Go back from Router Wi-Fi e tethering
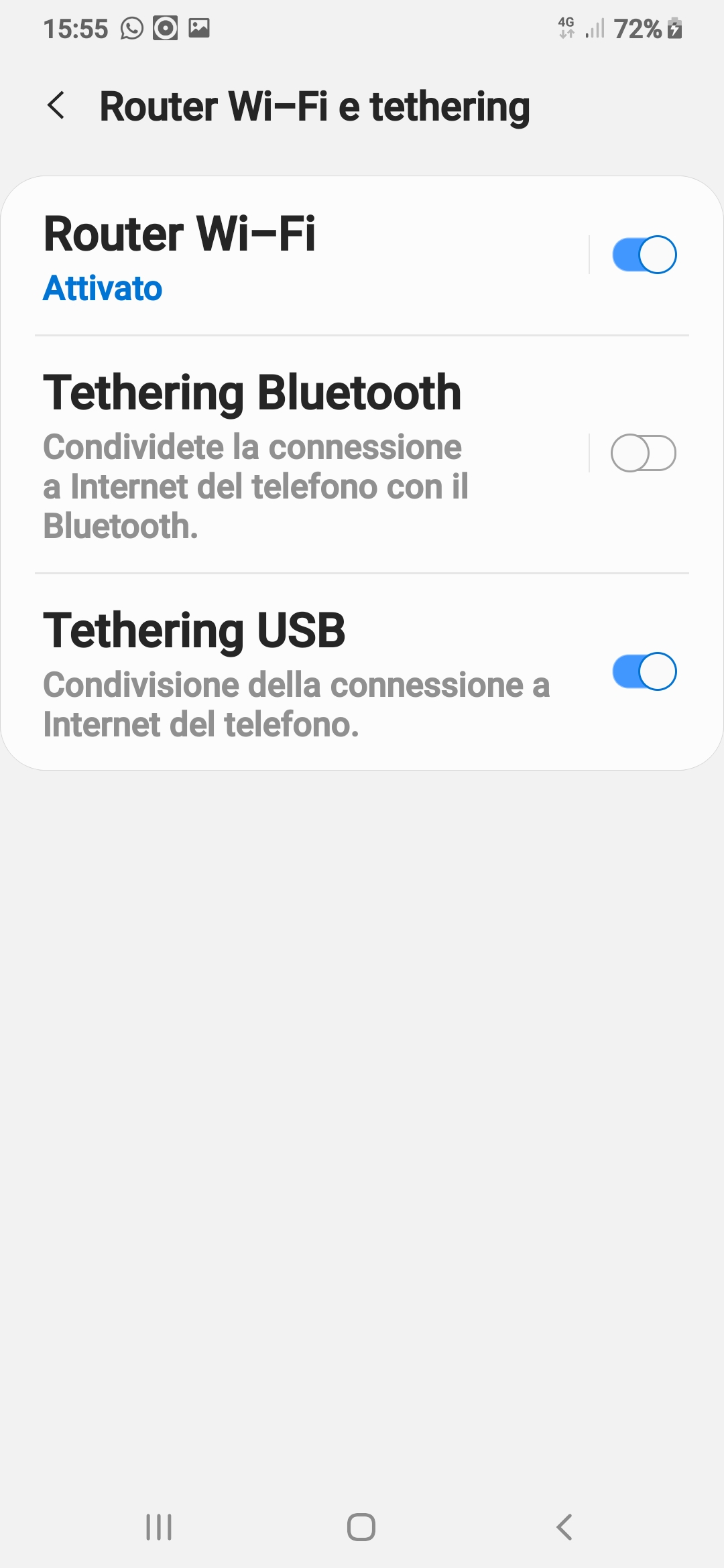The height and width of the screenshot is (1568, 724). pos(56,106)
